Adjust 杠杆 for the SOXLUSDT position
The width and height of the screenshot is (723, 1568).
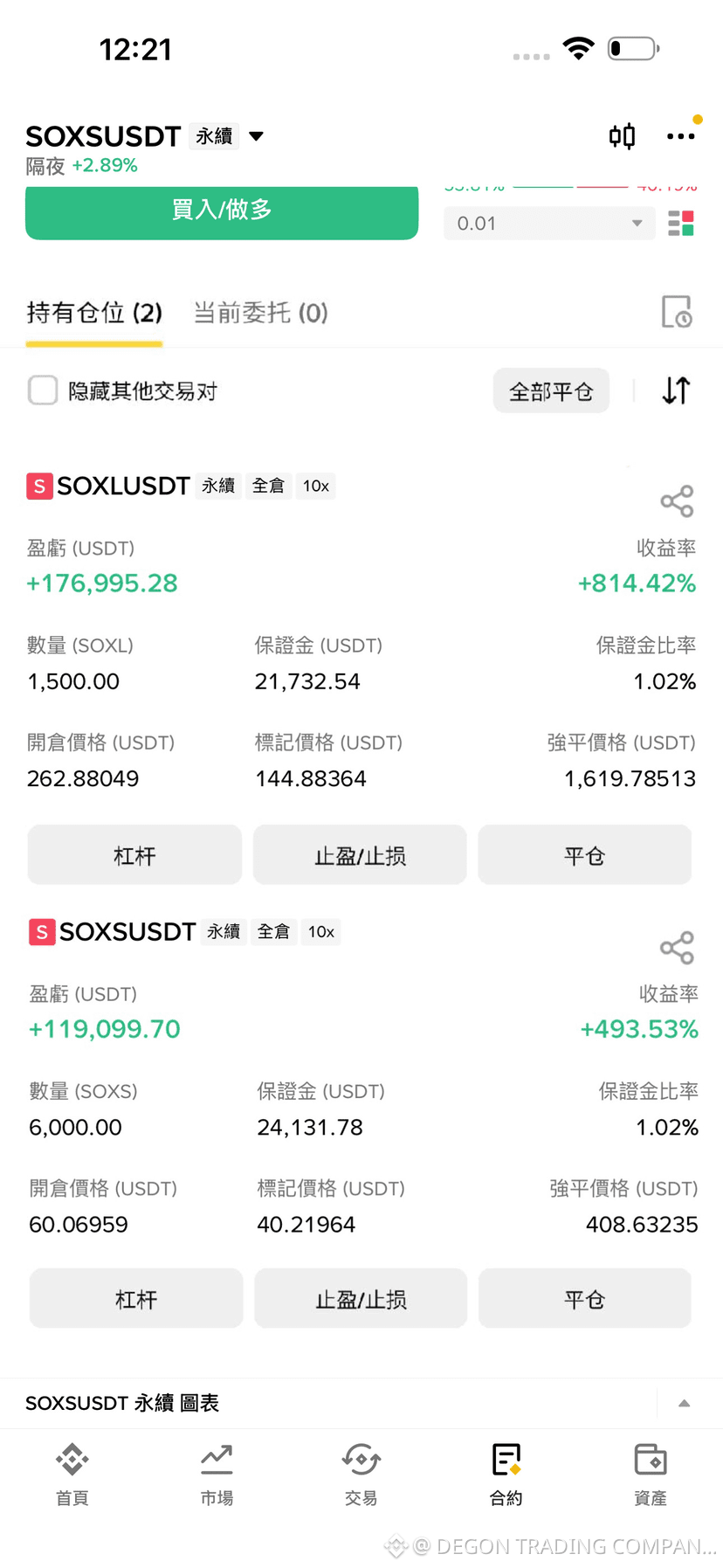point(134,855)
